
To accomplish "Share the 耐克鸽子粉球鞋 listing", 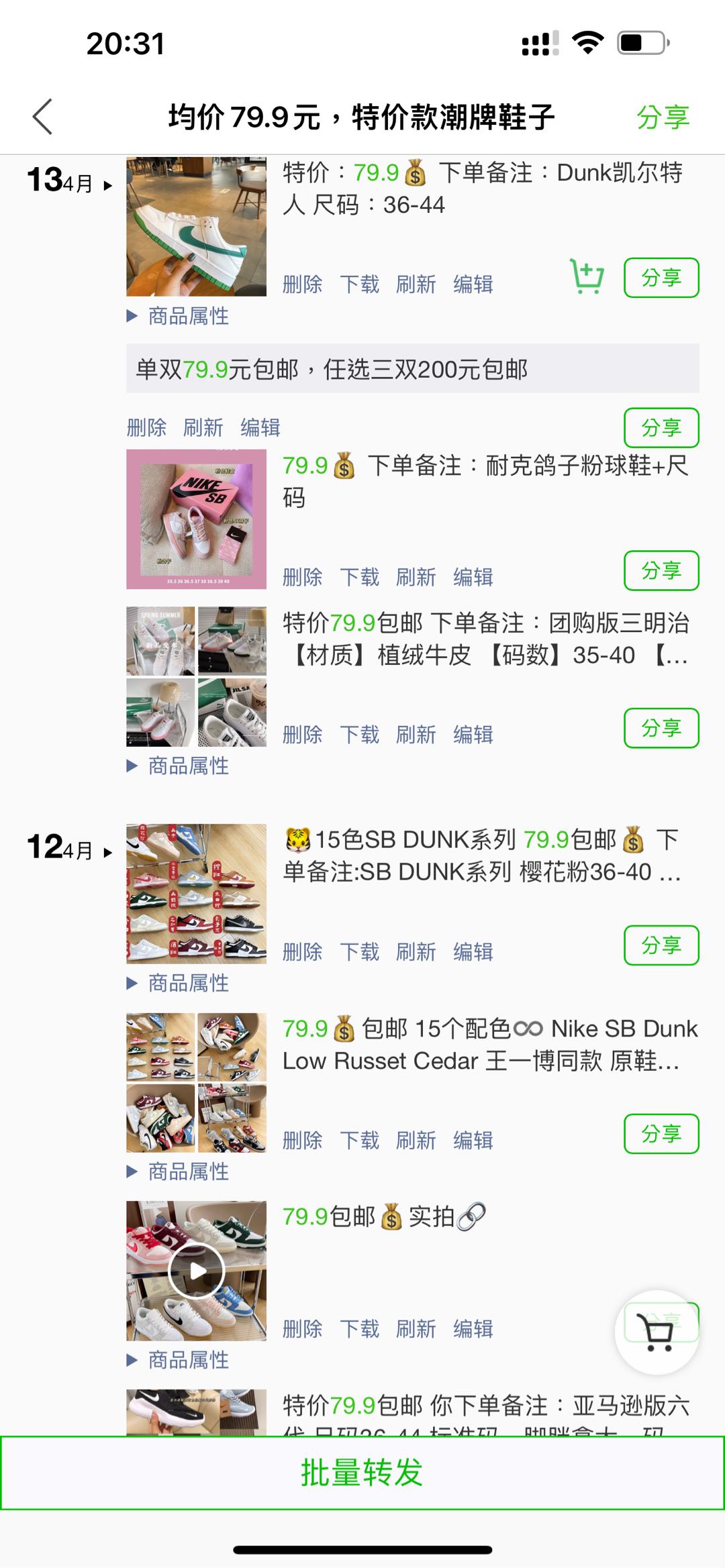I will pos(661,570).
